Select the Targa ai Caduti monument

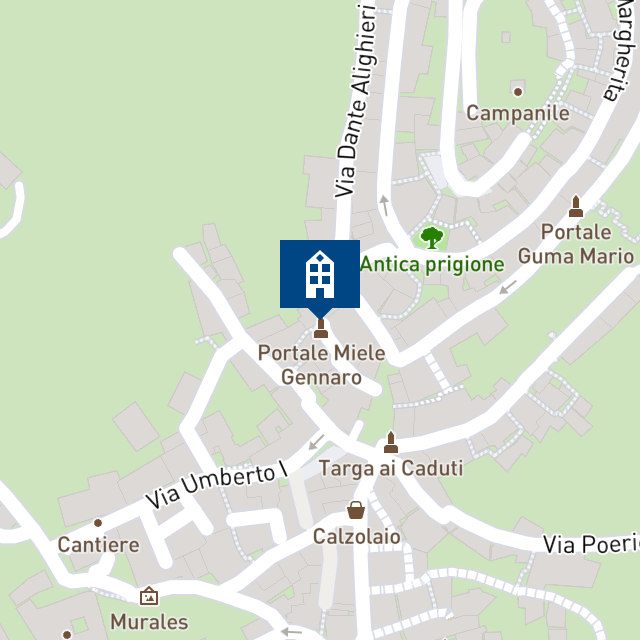[x=391, y=443]
